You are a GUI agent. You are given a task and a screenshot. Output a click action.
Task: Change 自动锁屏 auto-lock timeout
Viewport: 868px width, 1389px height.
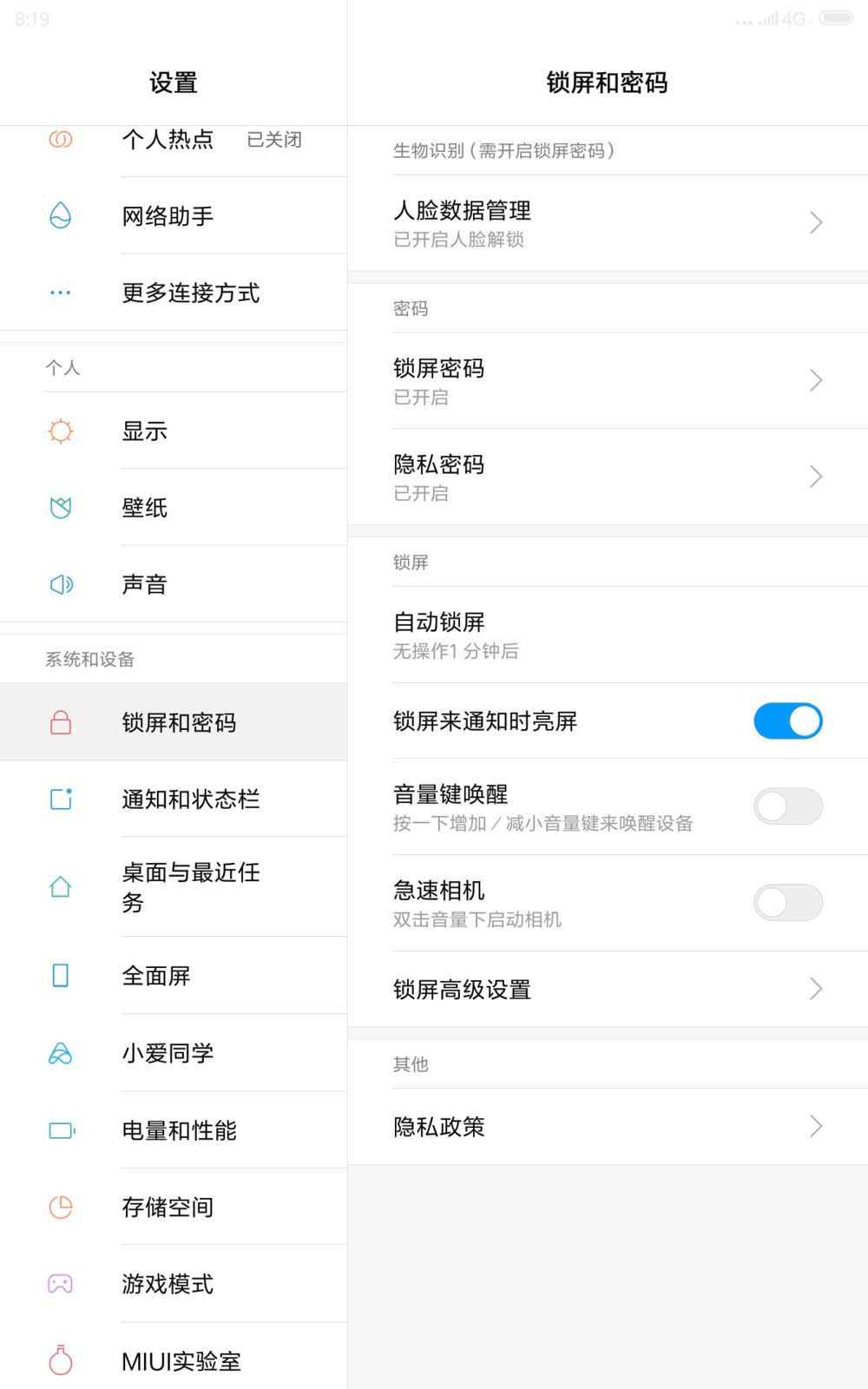point(608,635)
